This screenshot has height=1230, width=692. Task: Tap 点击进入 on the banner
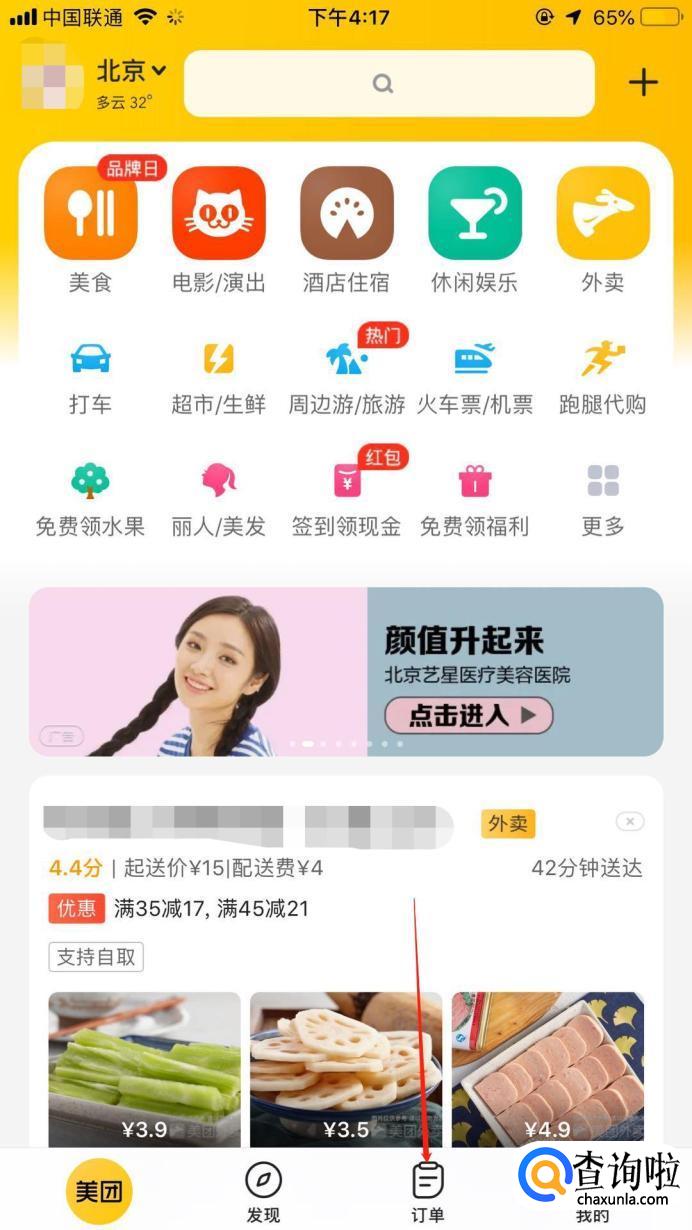[468, 715]
